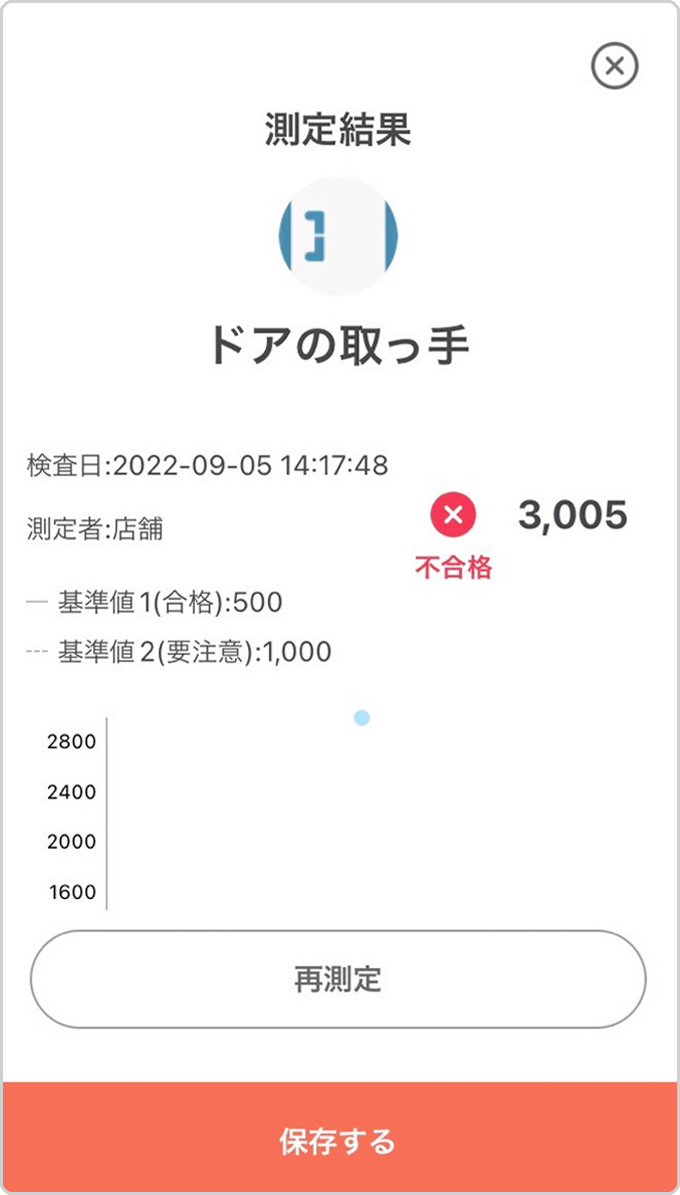Close the measurement result dialog

[x=614, y=67]
